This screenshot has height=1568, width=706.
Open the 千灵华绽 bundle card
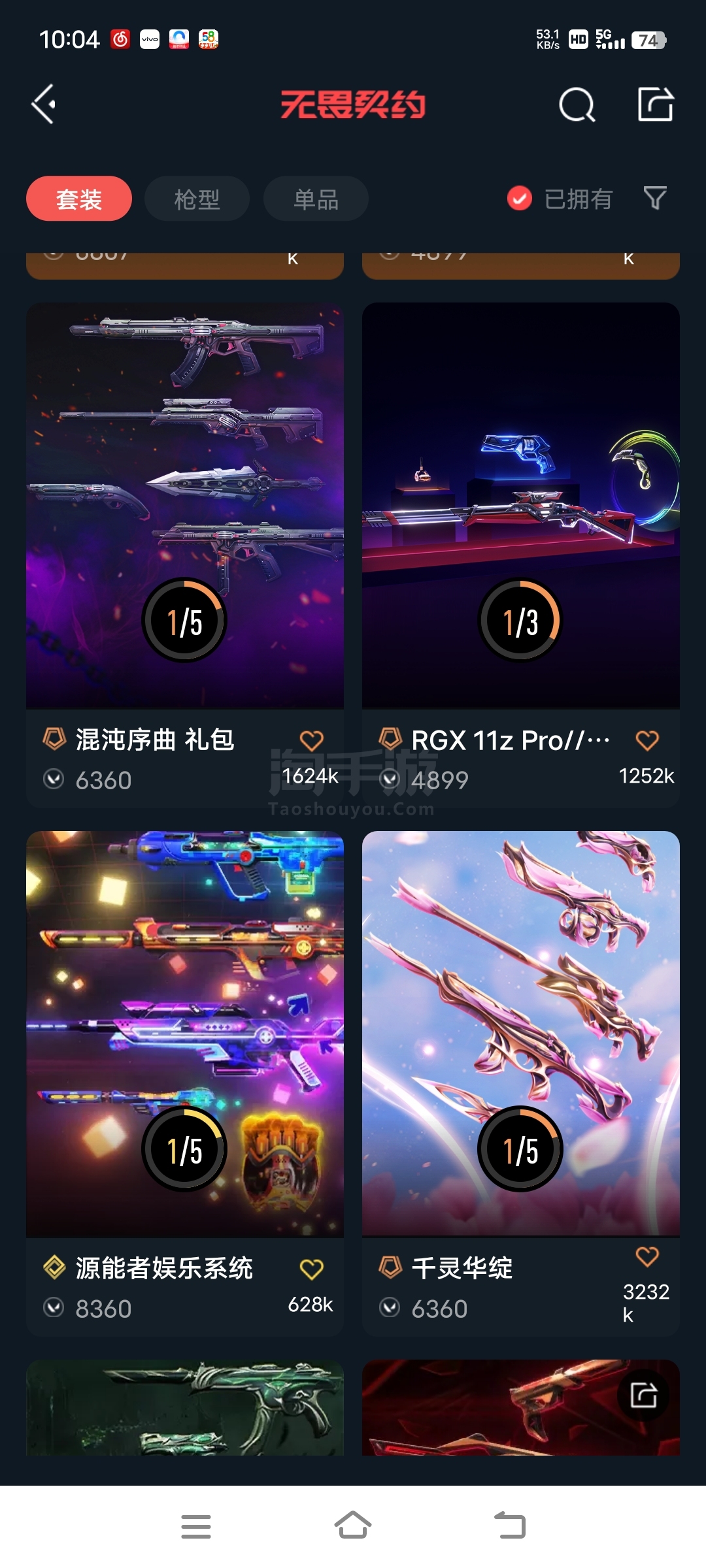tap(521, 1083)
